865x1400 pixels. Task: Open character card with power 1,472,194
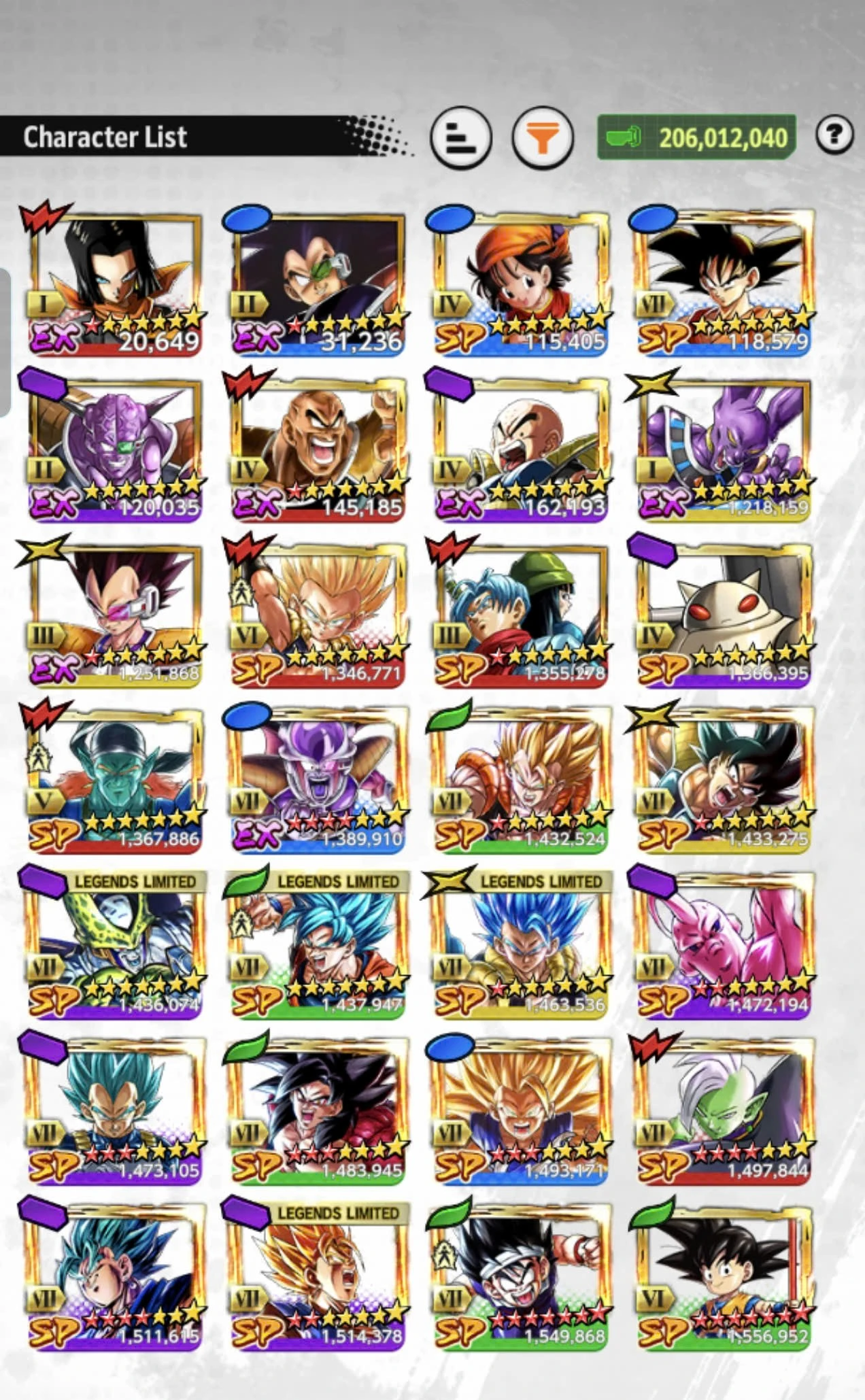tap(724, 946)
